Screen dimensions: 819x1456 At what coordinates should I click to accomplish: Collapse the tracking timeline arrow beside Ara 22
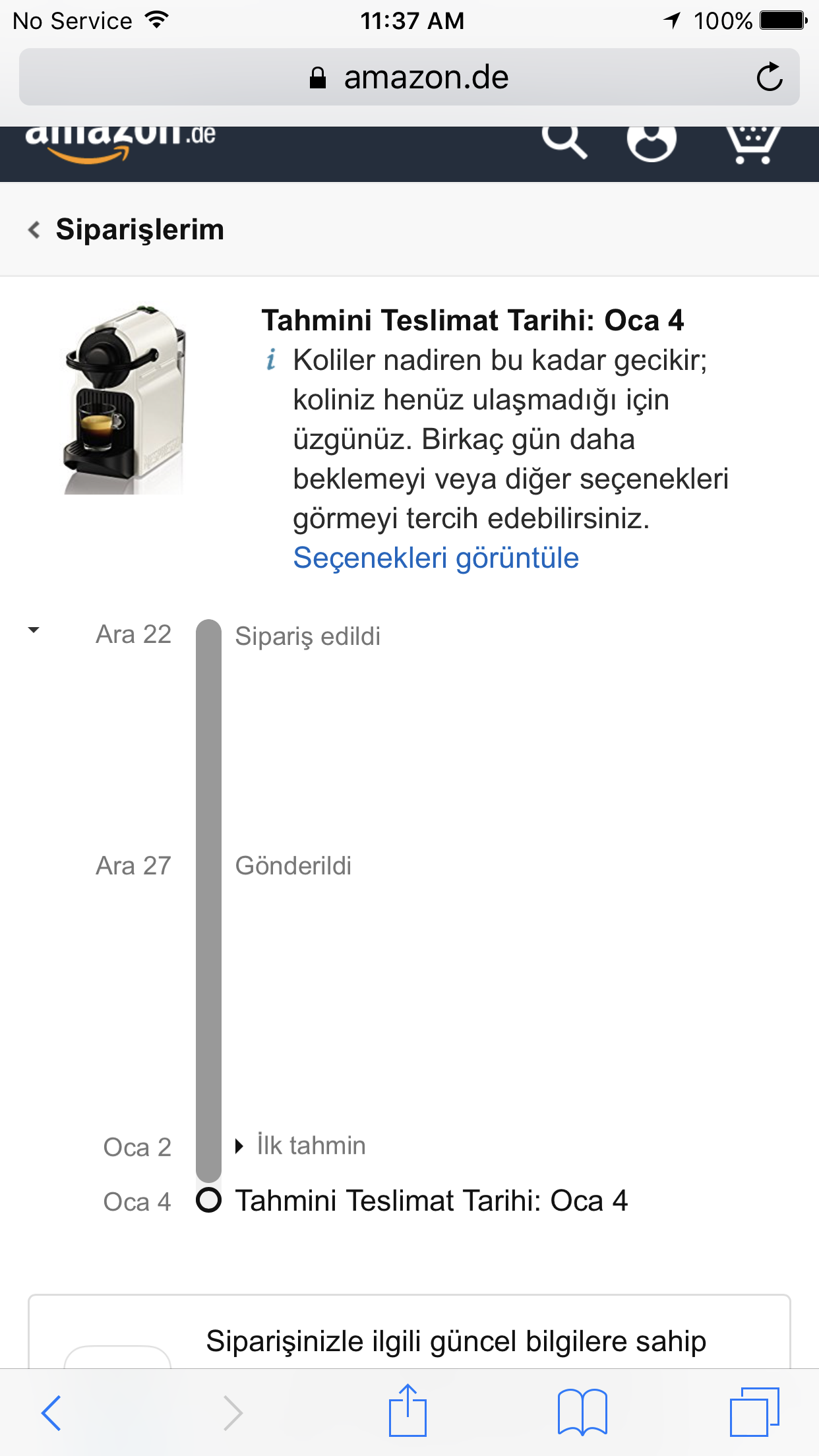pos(34,630)
